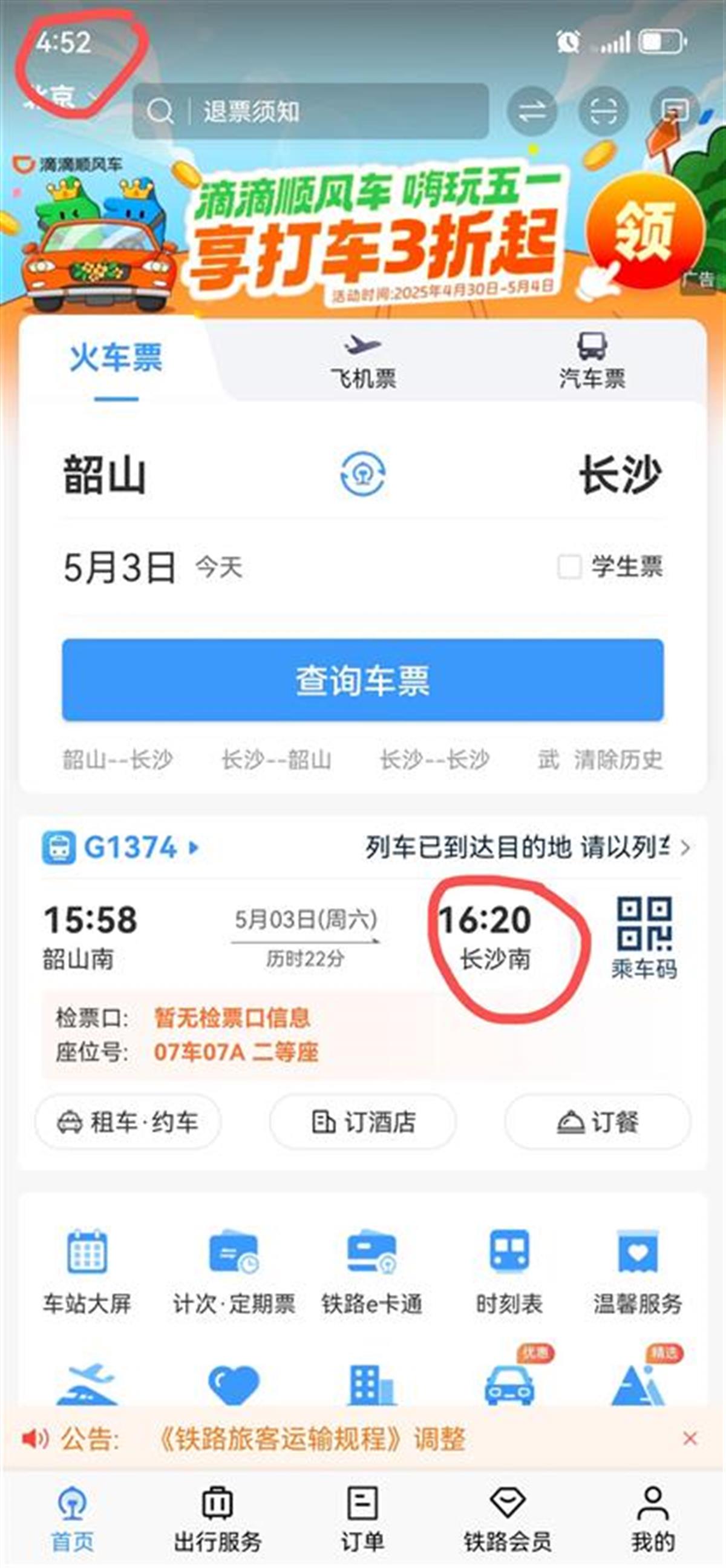Open the 退票须知 search box
The width and height of the screenshot is (726, 1568).
coord(310,111)
